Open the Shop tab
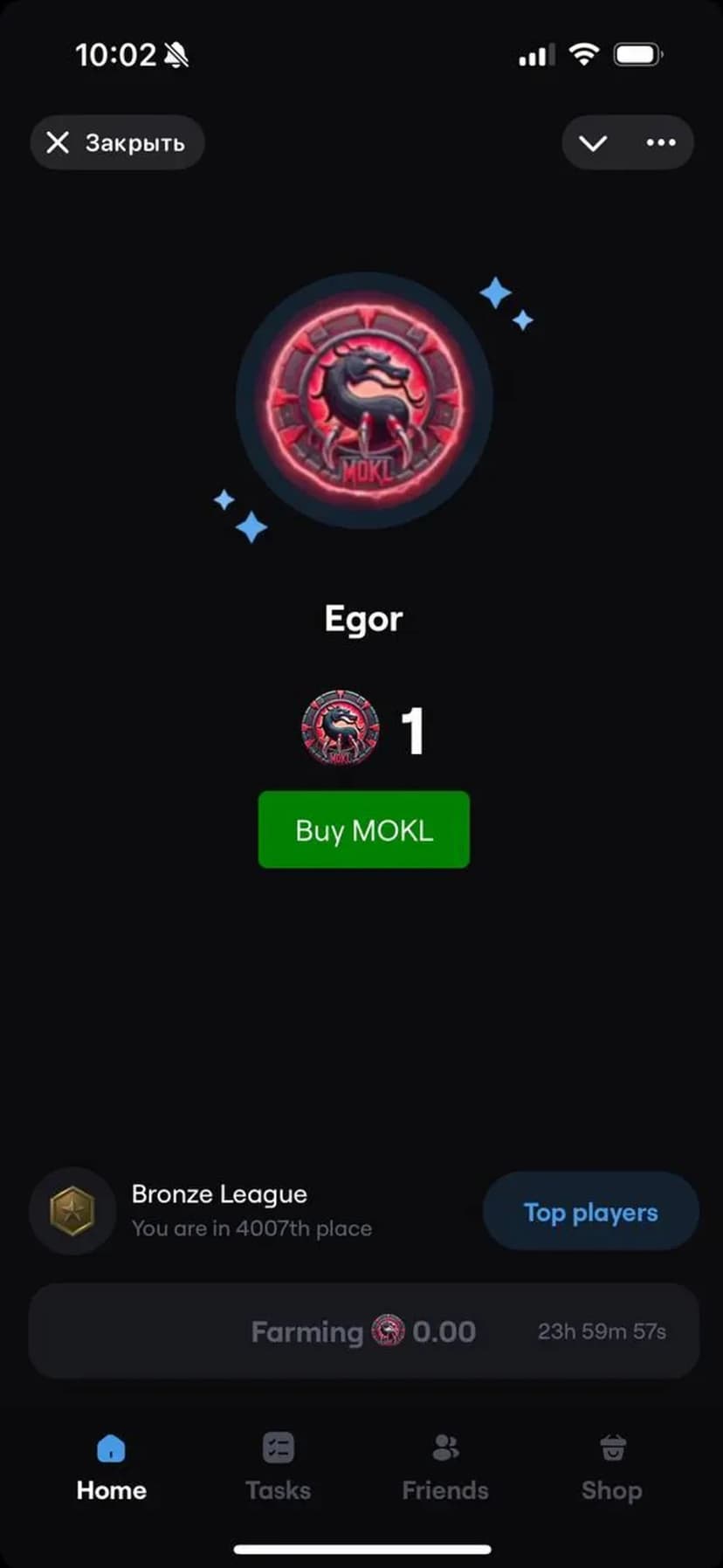 [x=612, y=1467]
